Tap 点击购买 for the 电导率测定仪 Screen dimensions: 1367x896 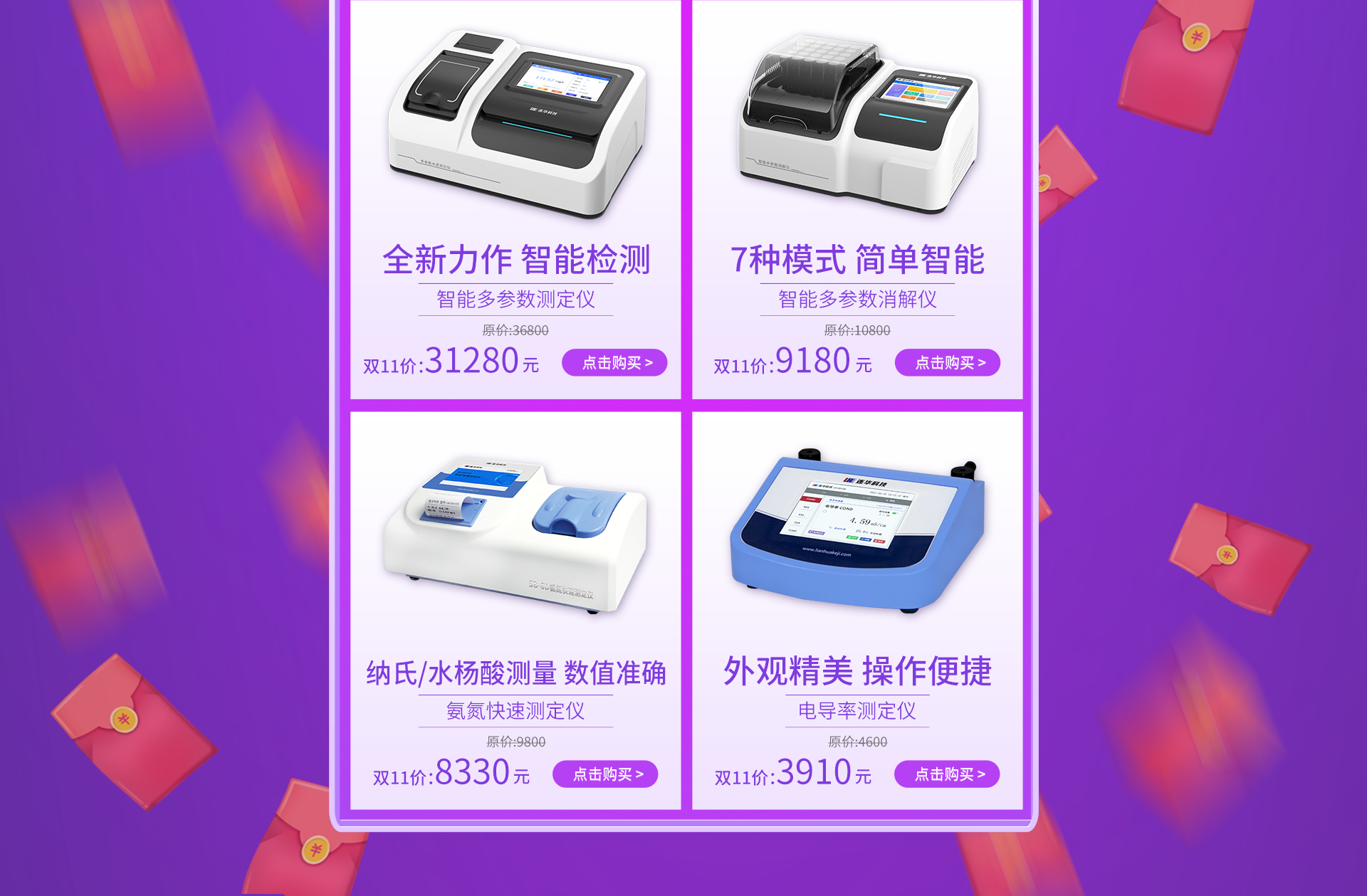point(947,774)
